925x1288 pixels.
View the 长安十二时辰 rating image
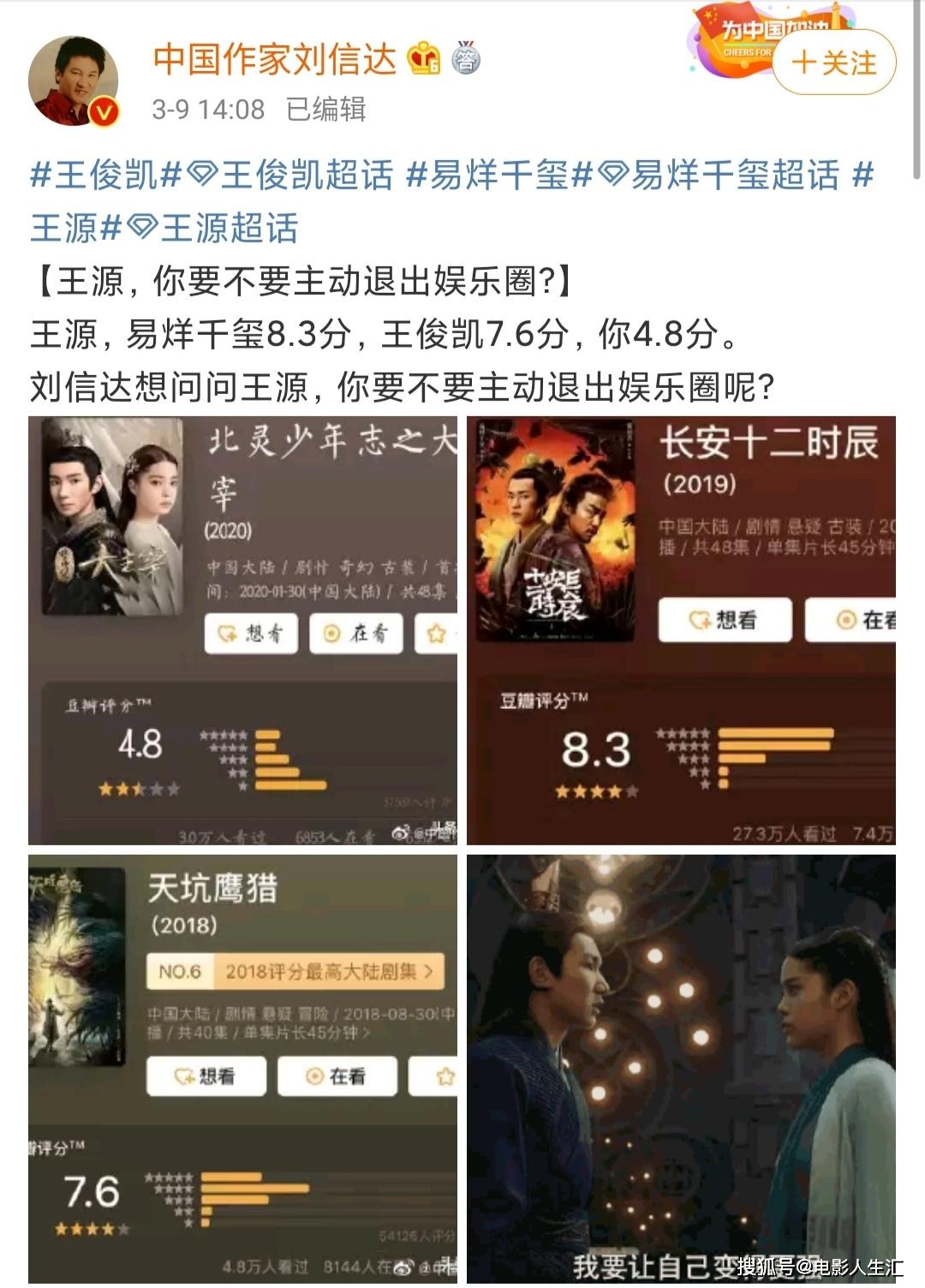point(681,630)
